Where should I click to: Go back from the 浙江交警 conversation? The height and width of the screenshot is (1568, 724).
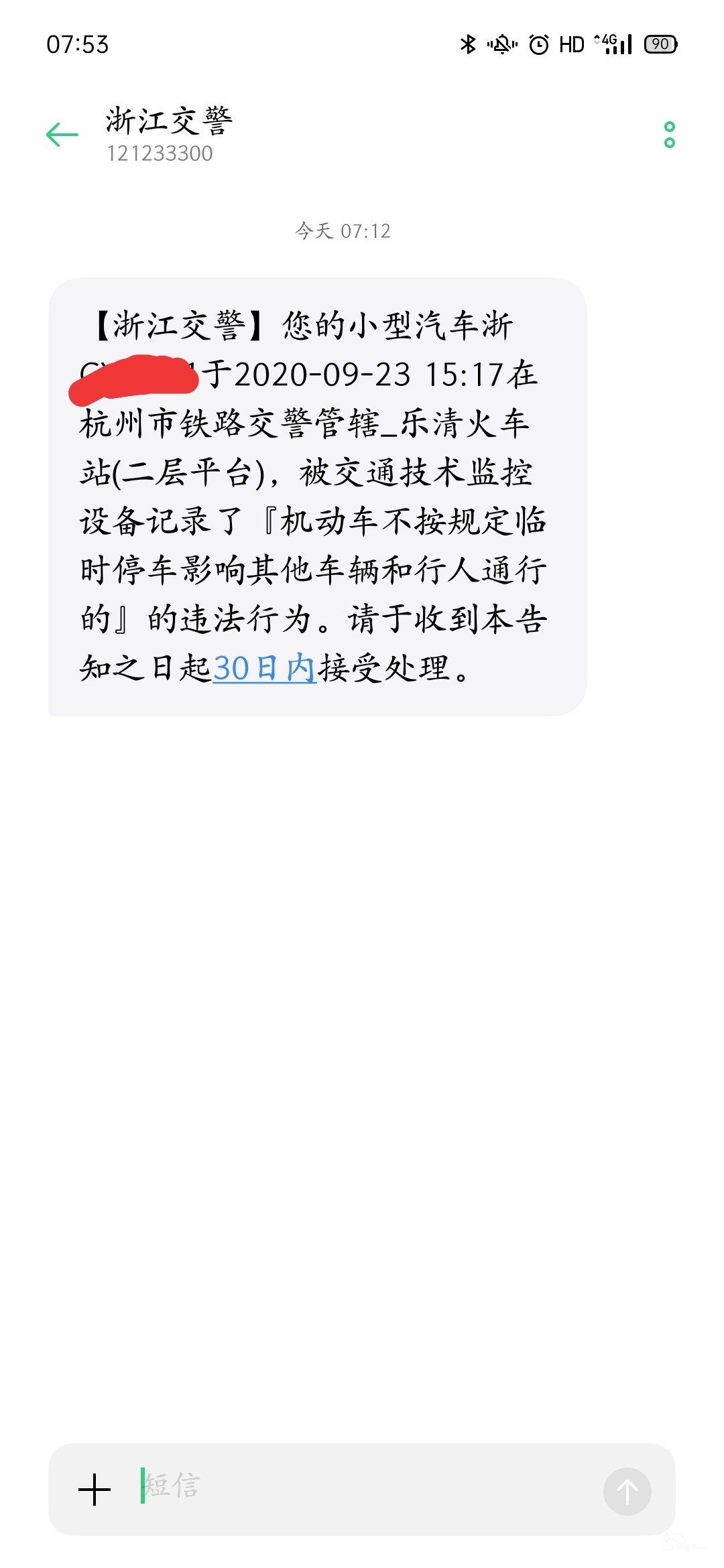[62, 135]
